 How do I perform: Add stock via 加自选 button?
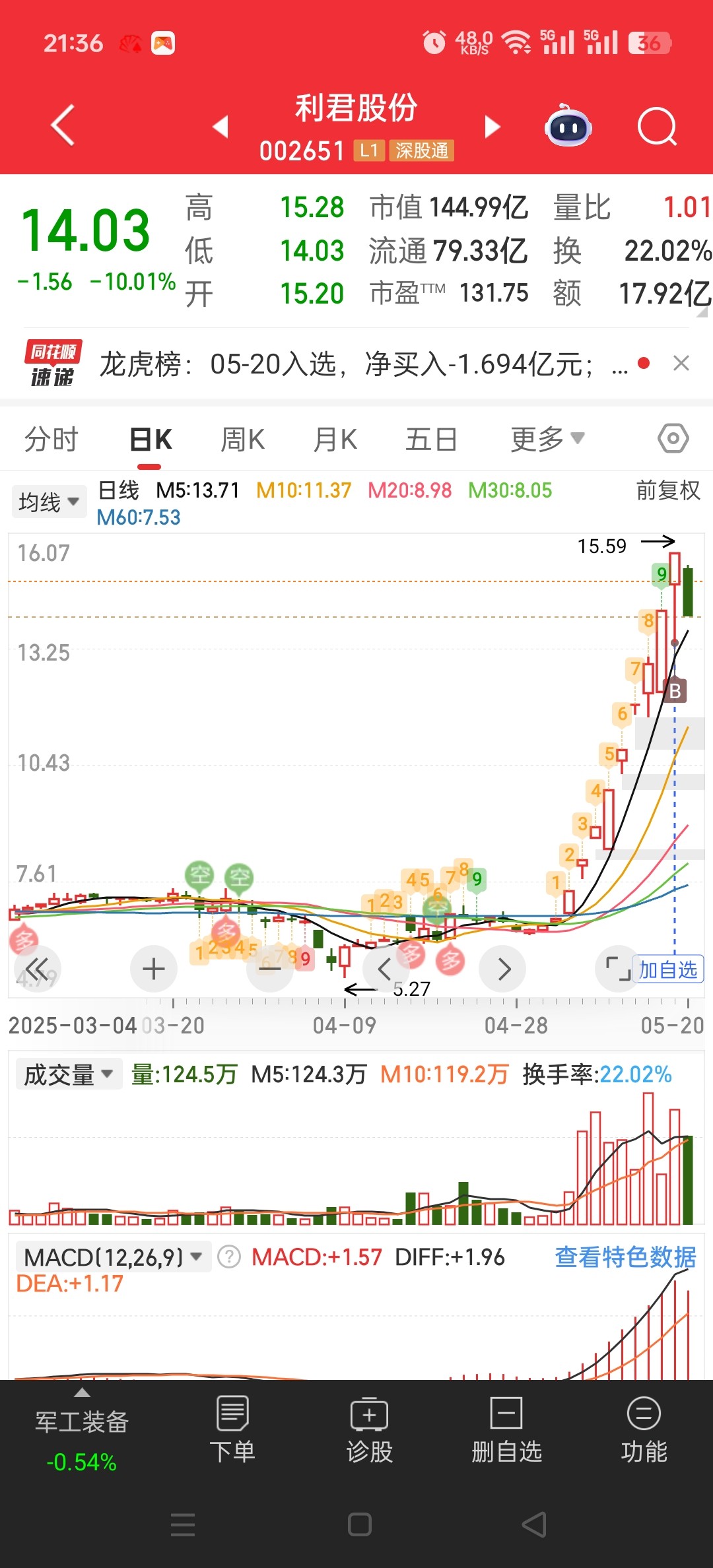tap(668, 969)
